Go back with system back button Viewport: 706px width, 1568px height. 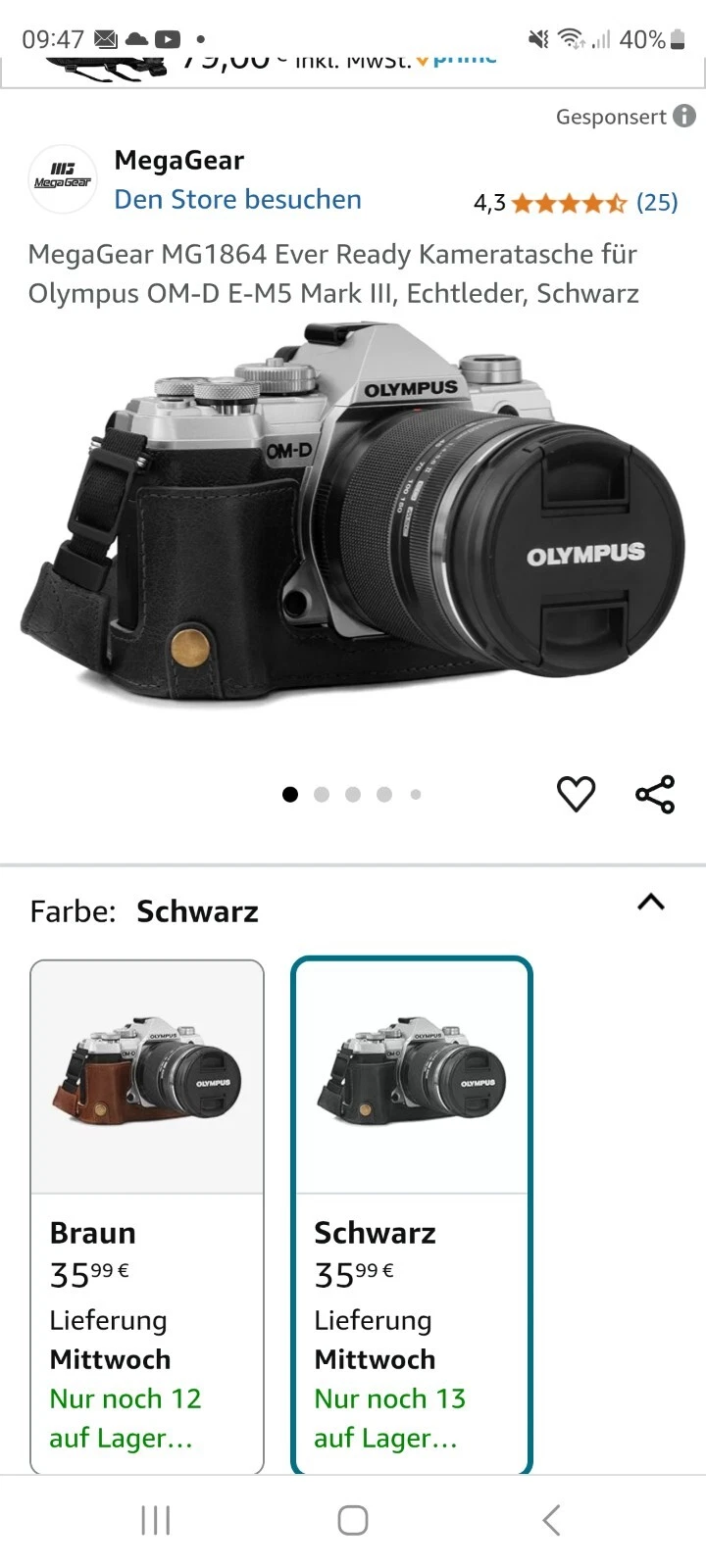(x=551, y=1520)
